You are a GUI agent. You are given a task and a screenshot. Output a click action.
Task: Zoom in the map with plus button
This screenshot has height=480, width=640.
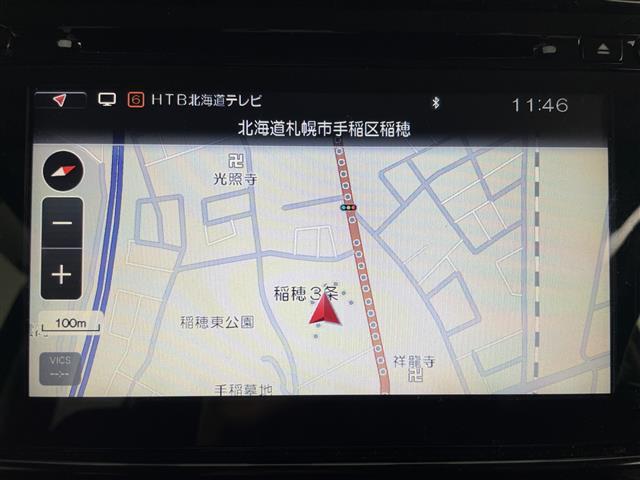(x=61, y=274)
